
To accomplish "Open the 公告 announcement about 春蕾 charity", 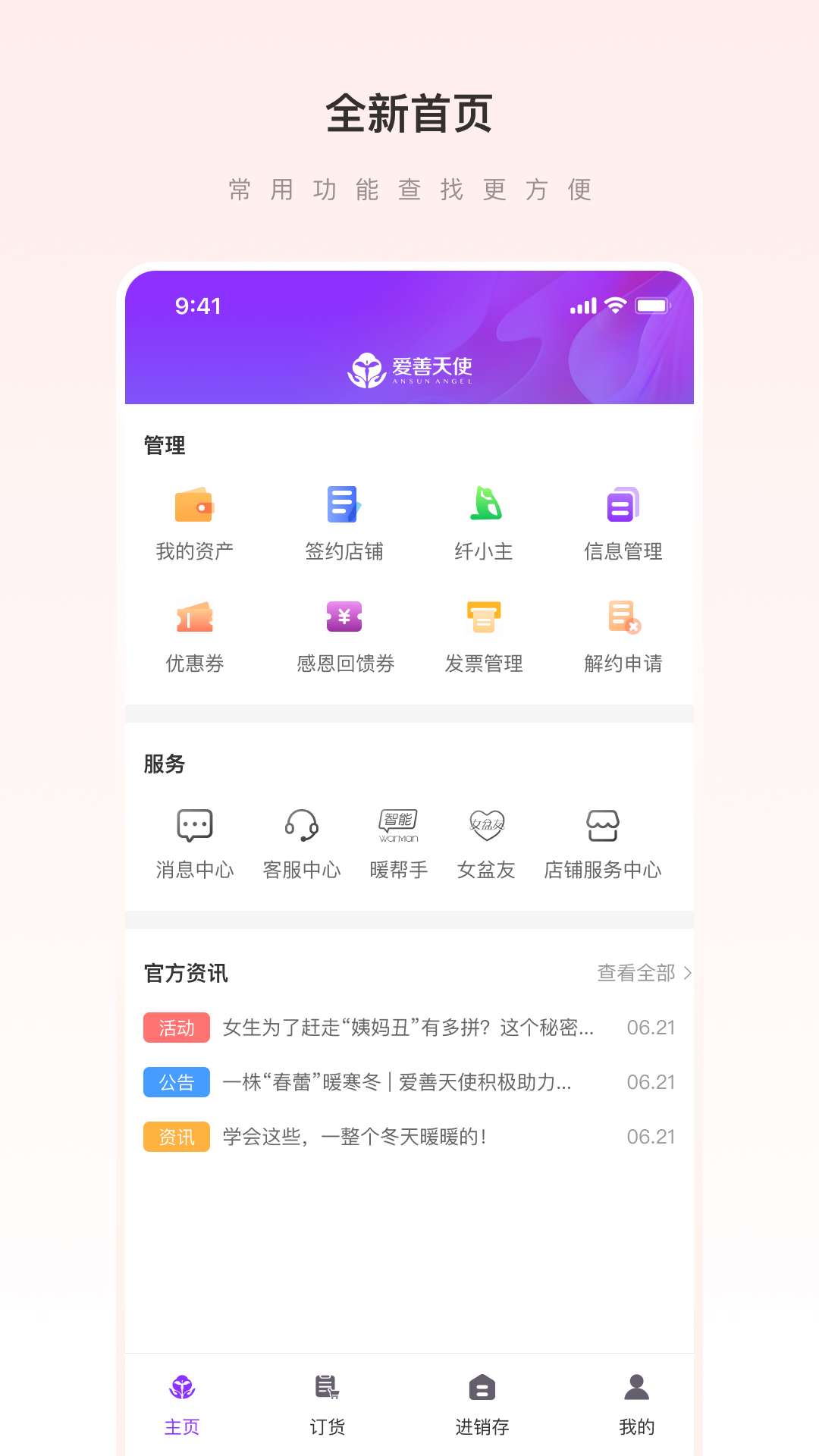I will pyautogui.click(x=396, y=1082).
